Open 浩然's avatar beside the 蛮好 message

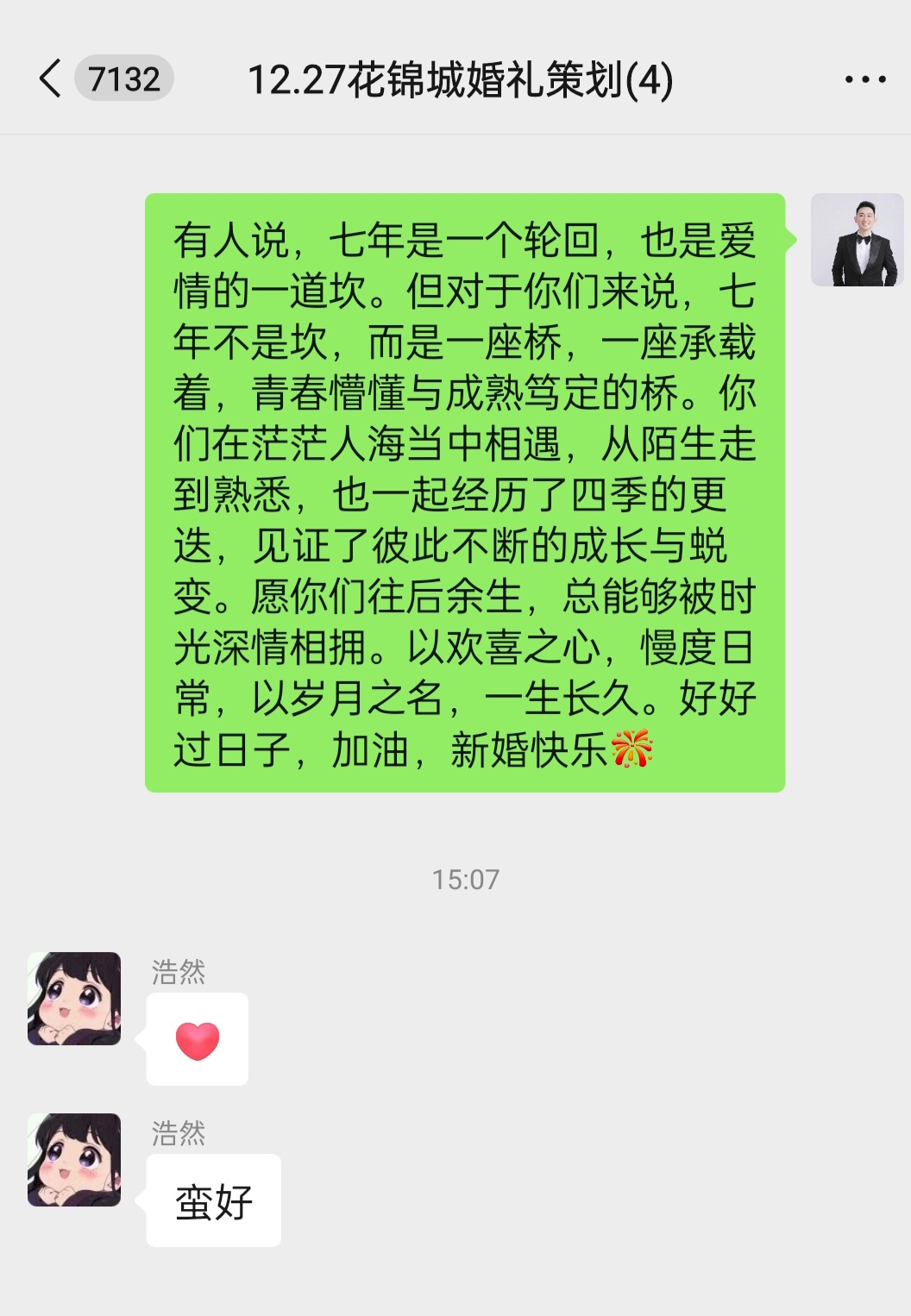[x=74, y=1160]
